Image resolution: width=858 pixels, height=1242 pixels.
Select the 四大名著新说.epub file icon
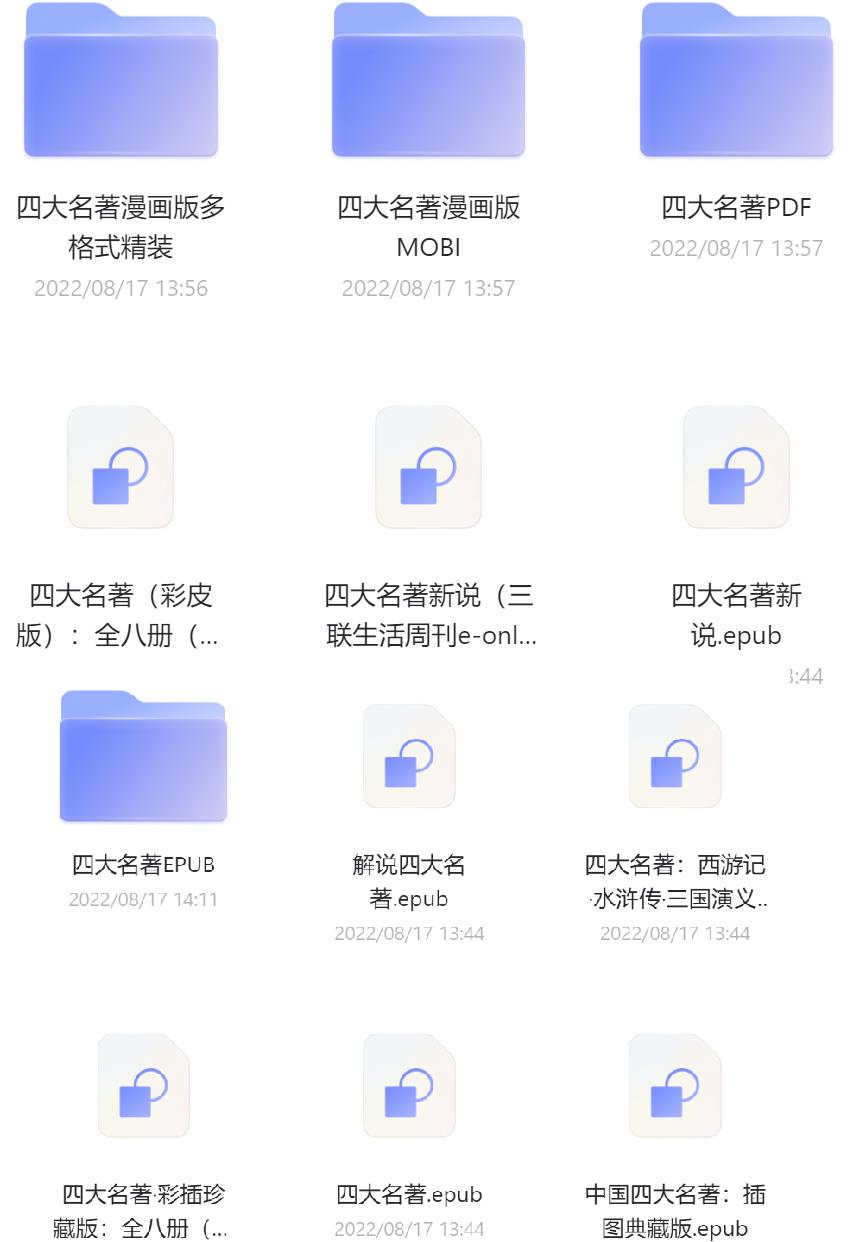(735, 467)
